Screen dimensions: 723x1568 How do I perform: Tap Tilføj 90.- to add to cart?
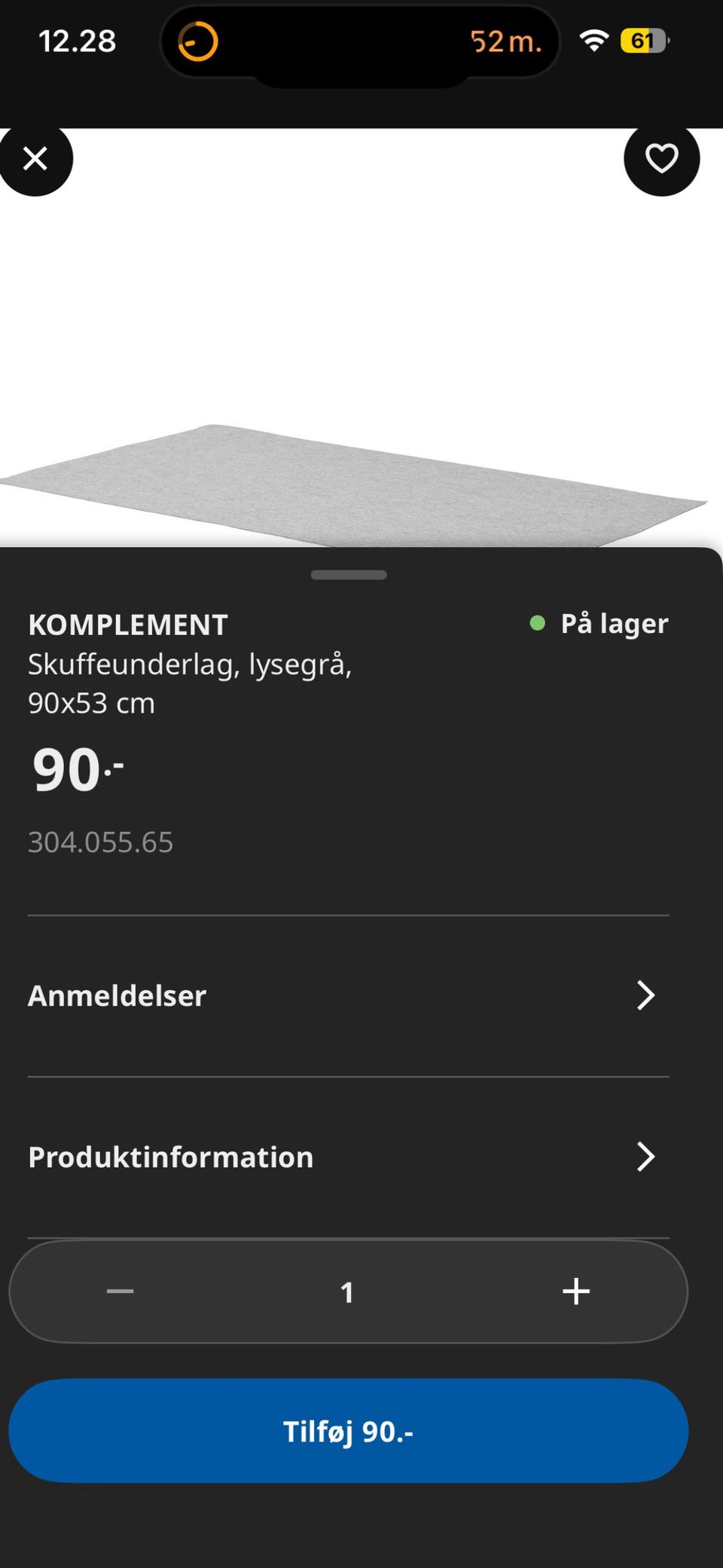point(348,1430)
